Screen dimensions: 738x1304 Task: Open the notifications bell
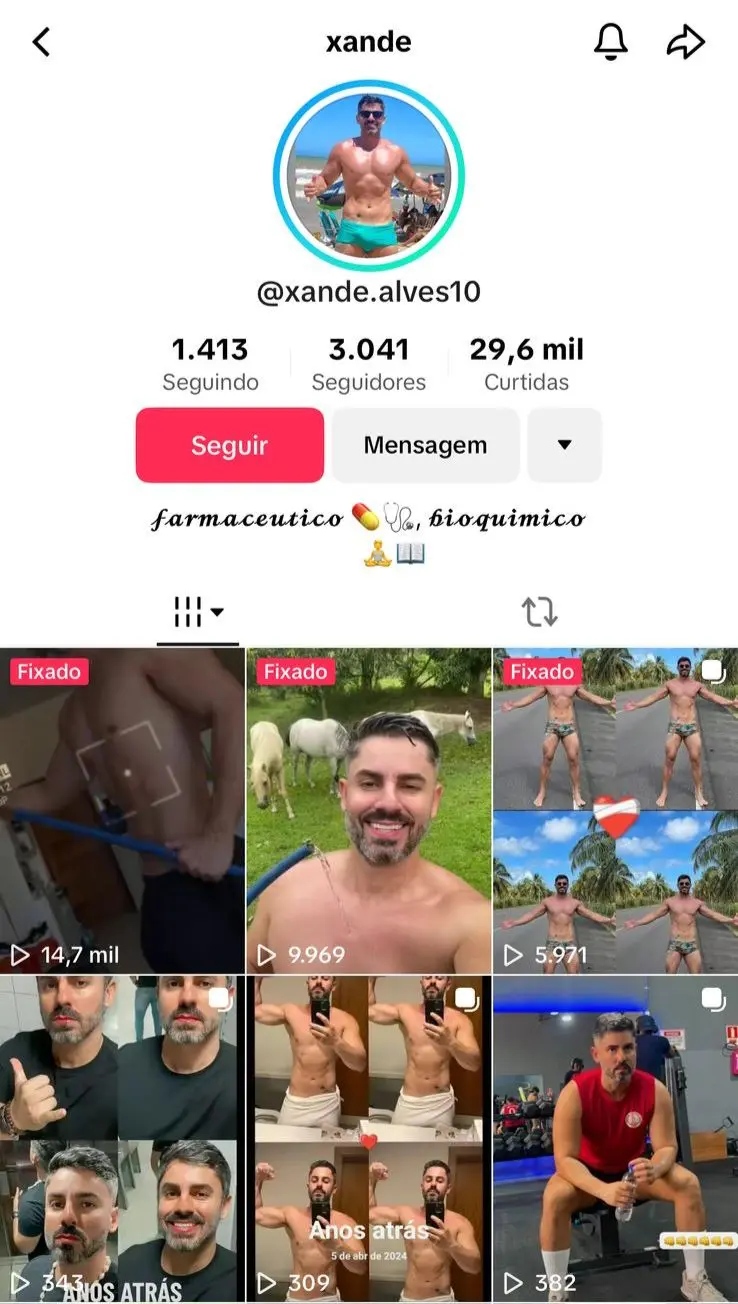611,42
